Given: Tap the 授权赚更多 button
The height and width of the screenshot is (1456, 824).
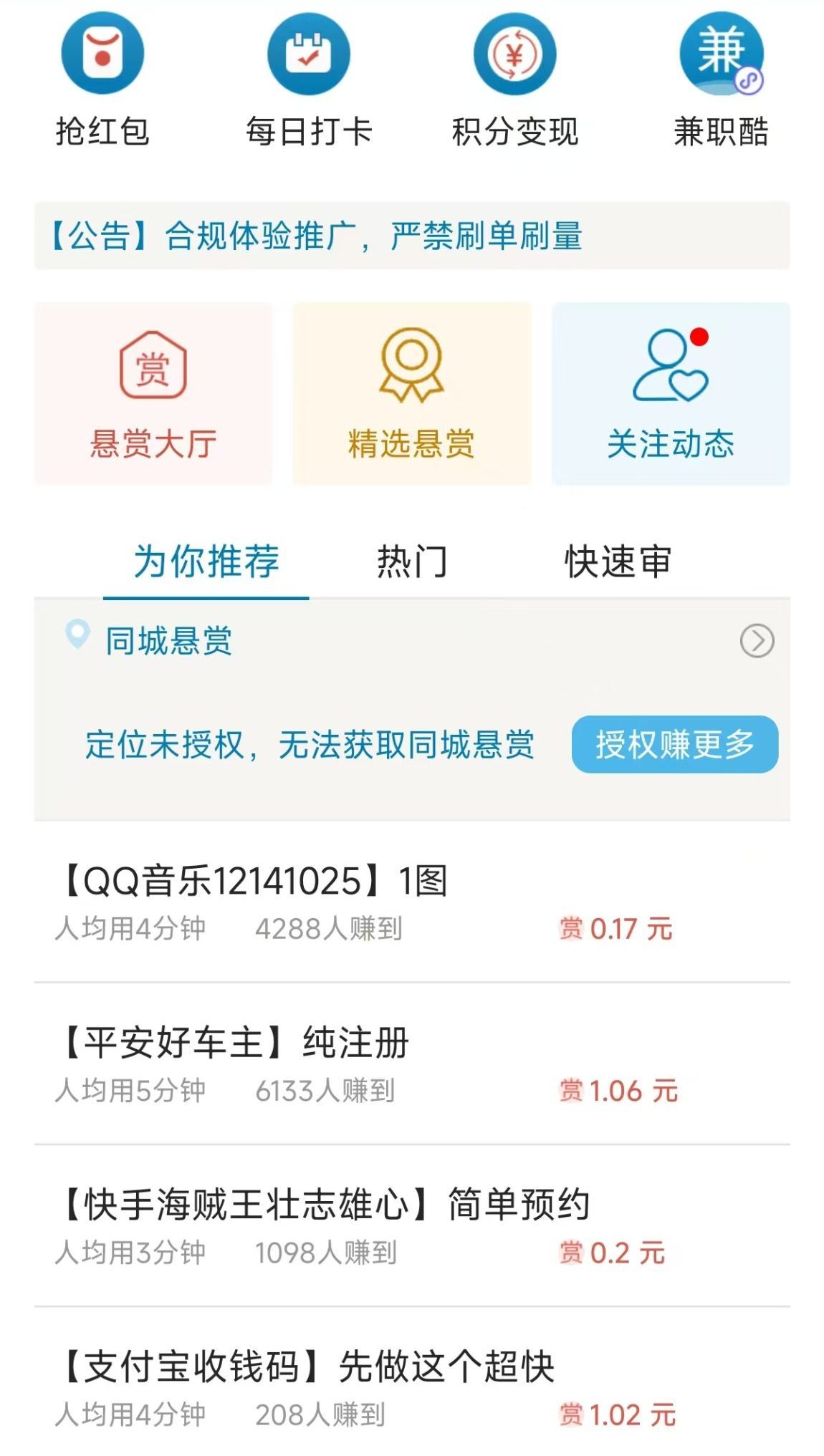Looking at the screenshot, I should pyautogui.click(x=674, y=744).
